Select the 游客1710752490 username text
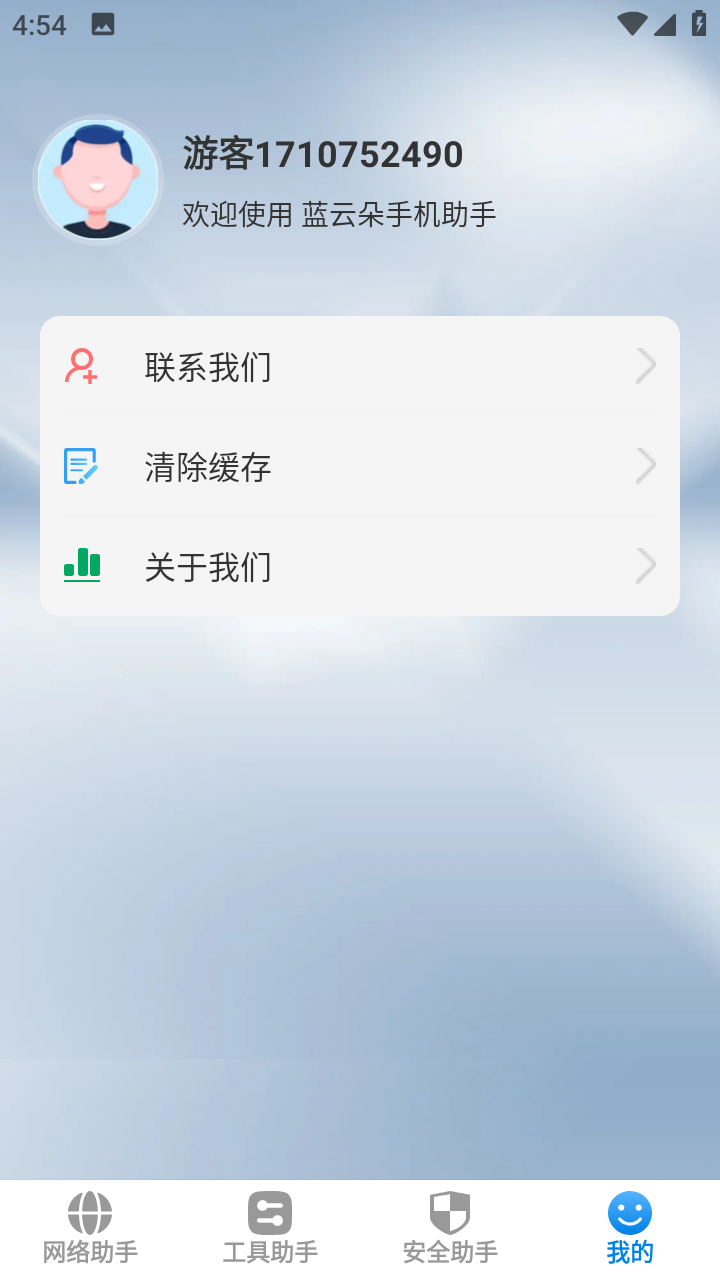 pos(323,154)
